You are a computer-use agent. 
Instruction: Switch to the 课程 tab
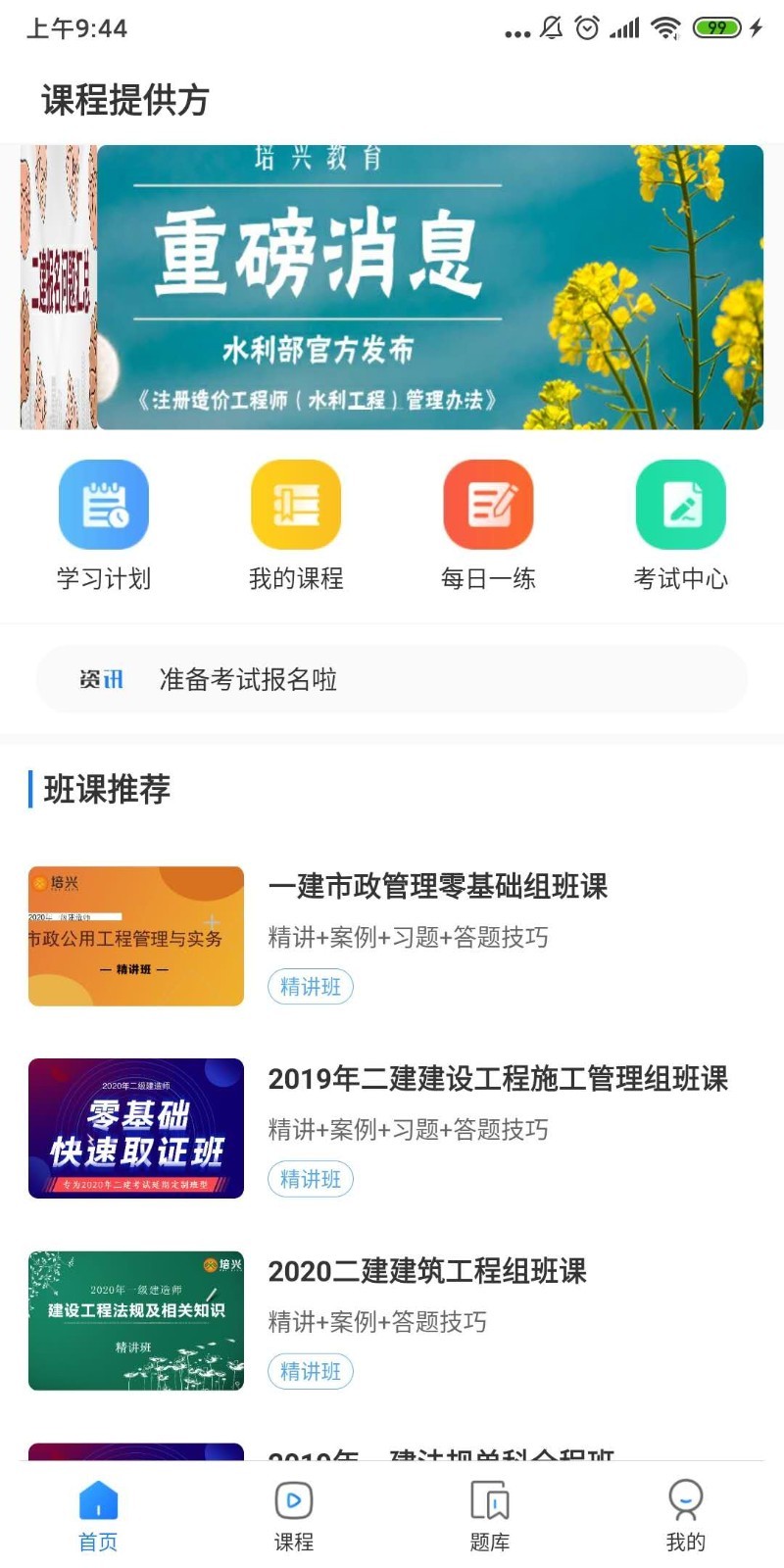(x=294, y=1514)
